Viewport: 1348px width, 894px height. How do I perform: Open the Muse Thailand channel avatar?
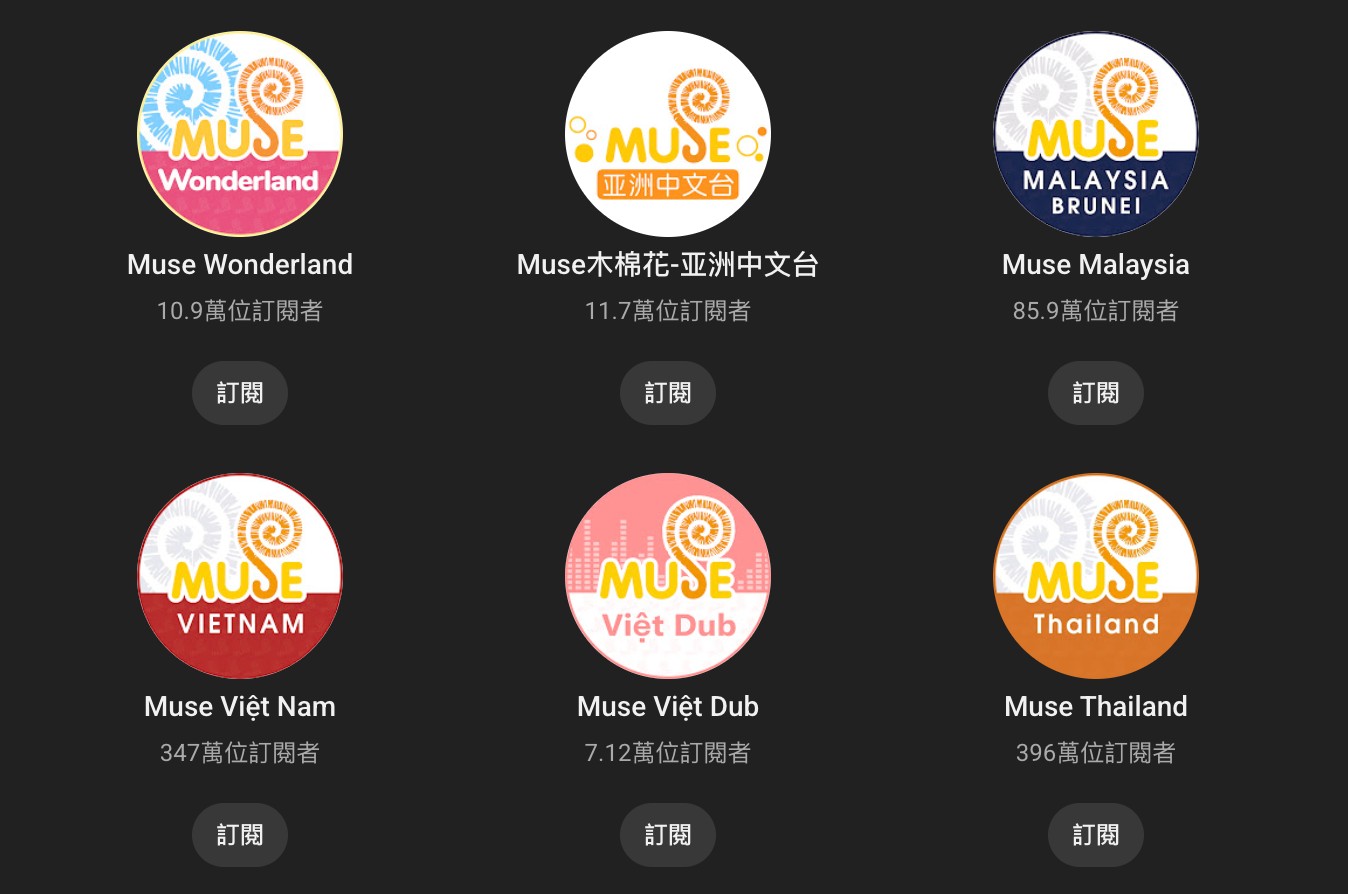[1096, 576]
